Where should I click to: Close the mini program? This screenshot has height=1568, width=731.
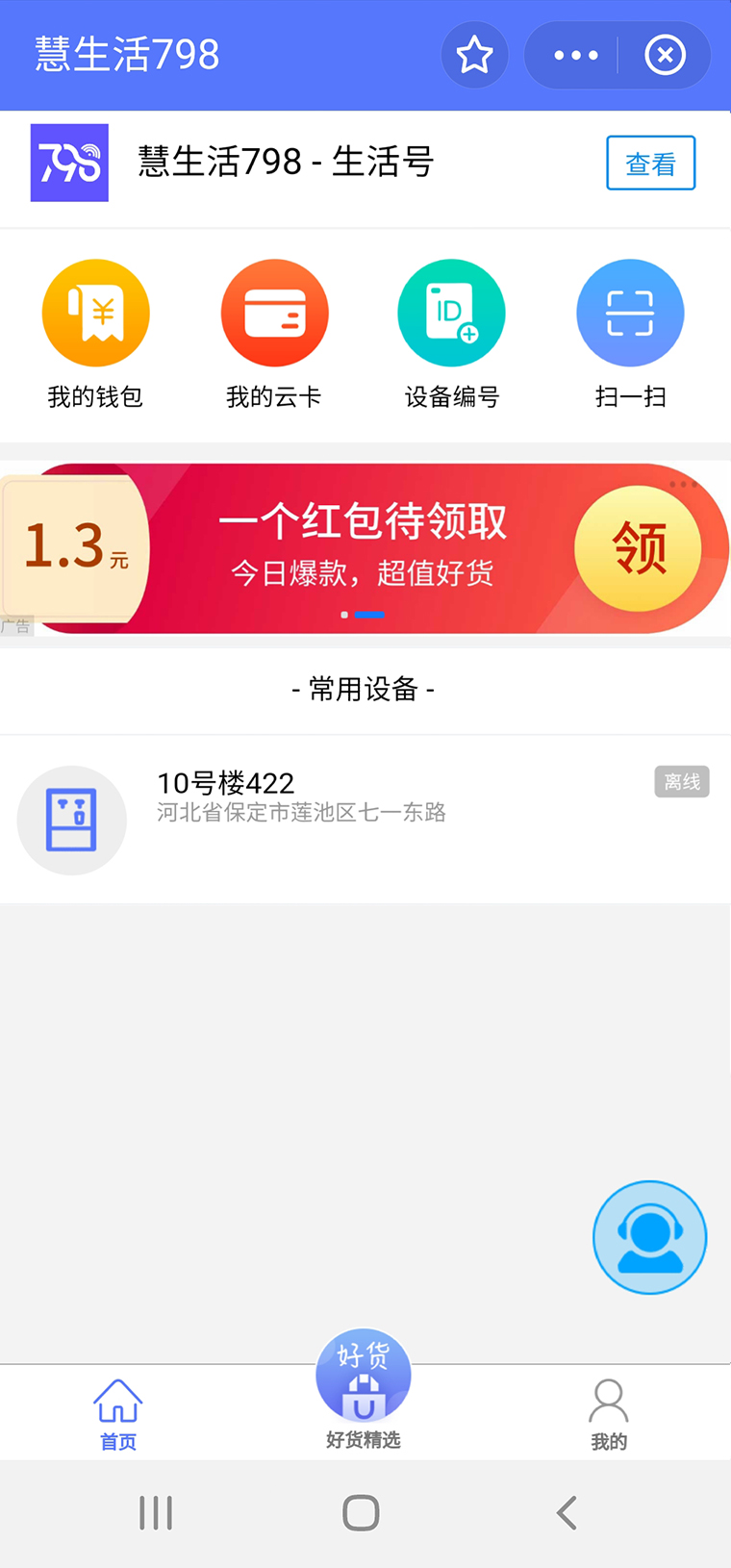click(665, 55)
